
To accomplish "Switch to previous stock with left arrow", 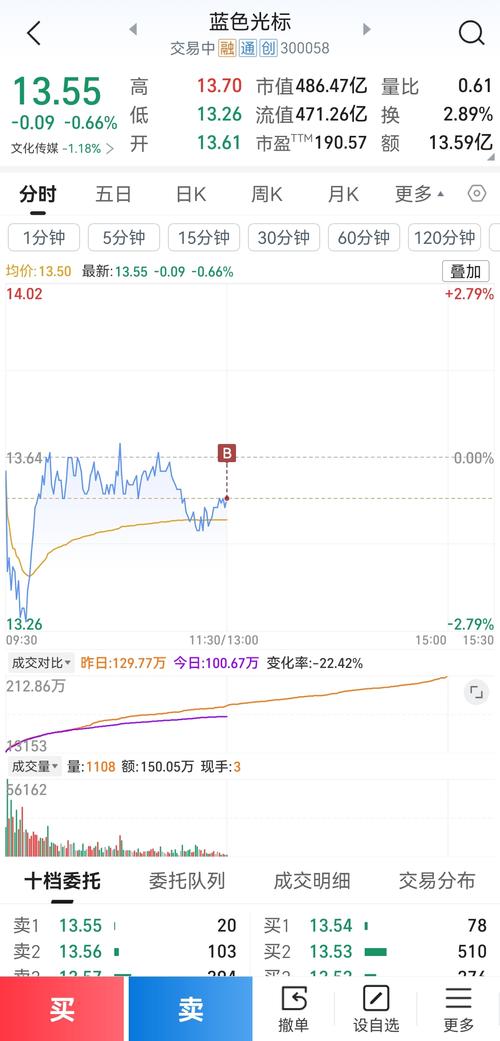I will 133,29.
